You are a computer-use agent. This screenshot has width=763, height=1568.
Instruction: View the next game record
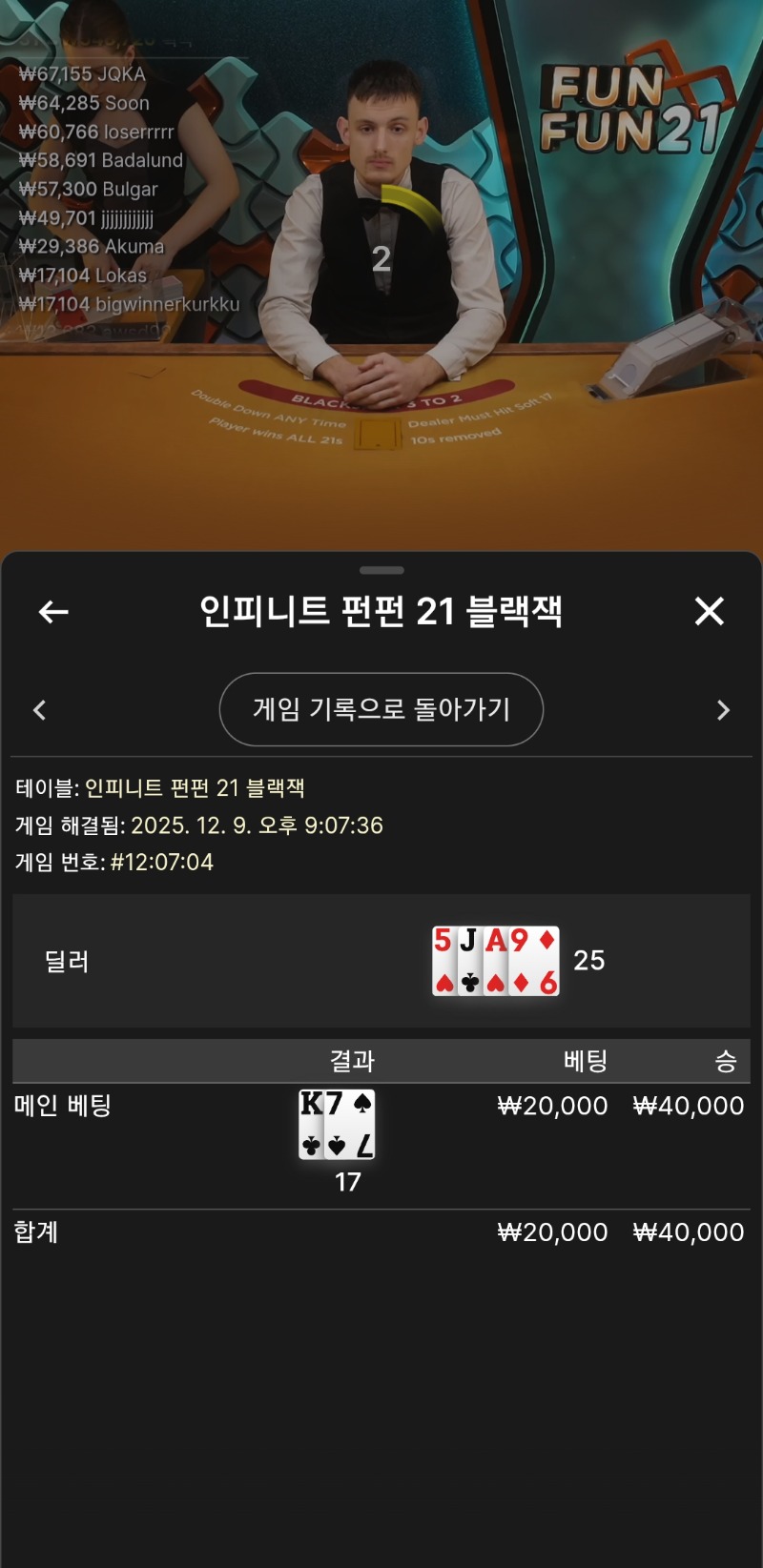tap(723, 710)
